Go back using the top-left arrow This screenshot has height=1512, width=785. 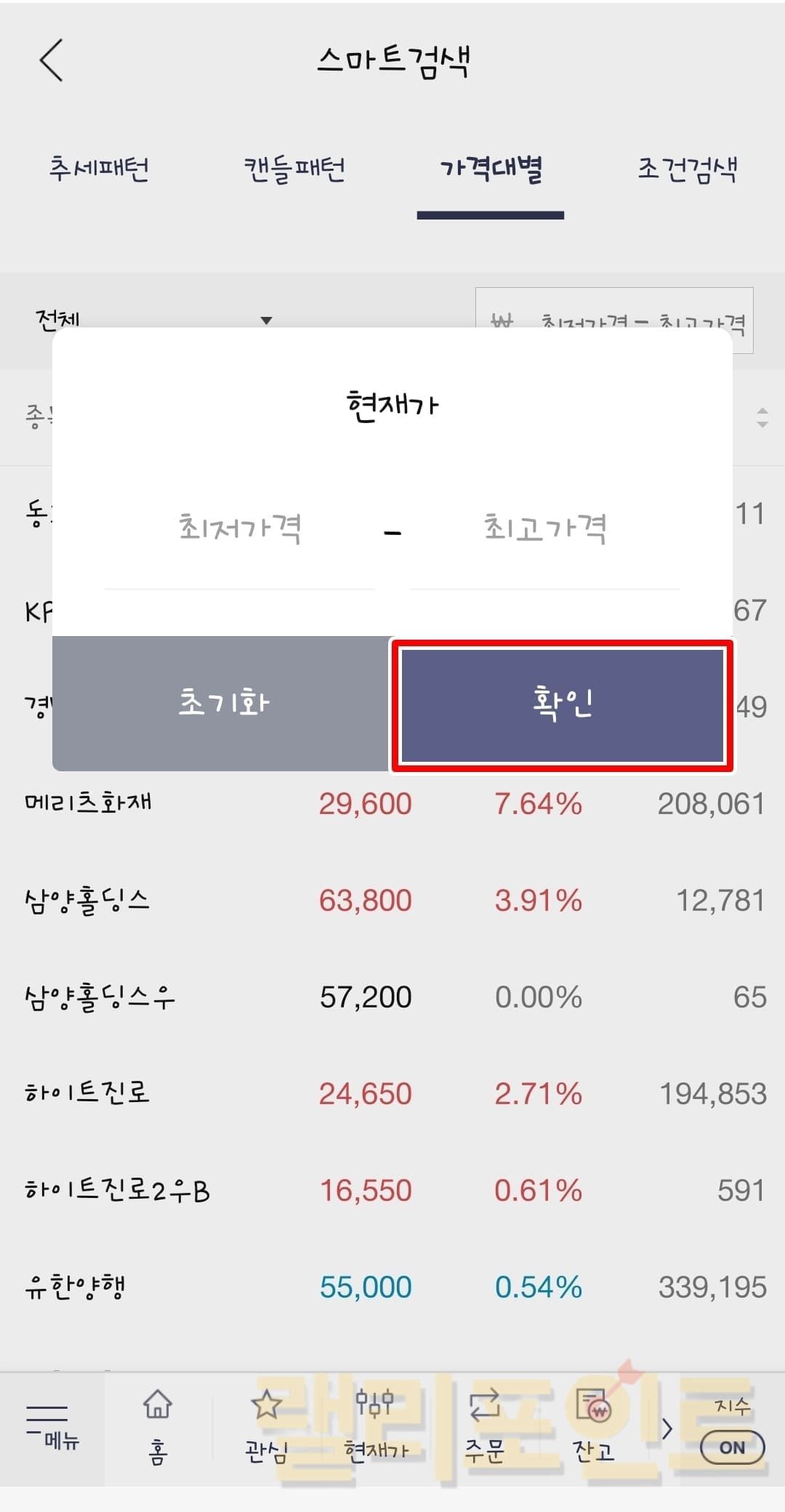[x=52, y=60]
